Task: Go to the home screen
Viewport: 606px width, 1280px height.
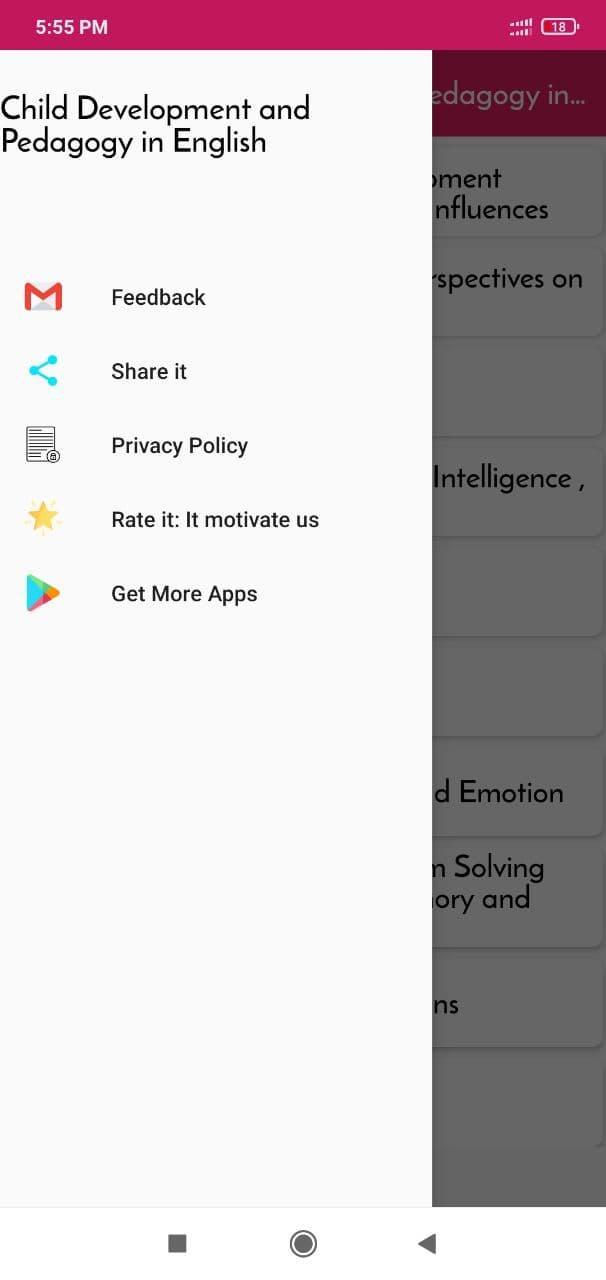Action: [303, 1243]
